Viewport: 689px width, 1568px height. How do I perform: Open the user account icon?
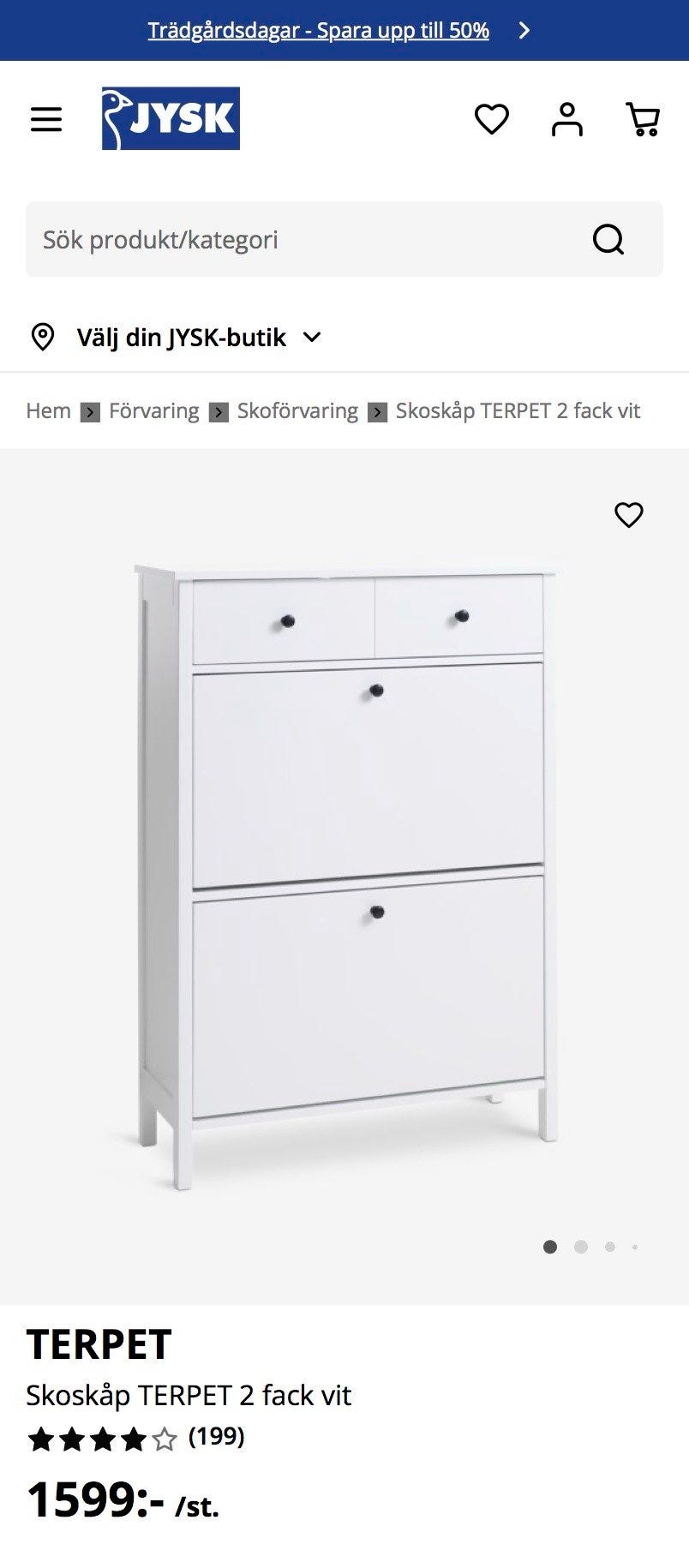tap(566, 119)
